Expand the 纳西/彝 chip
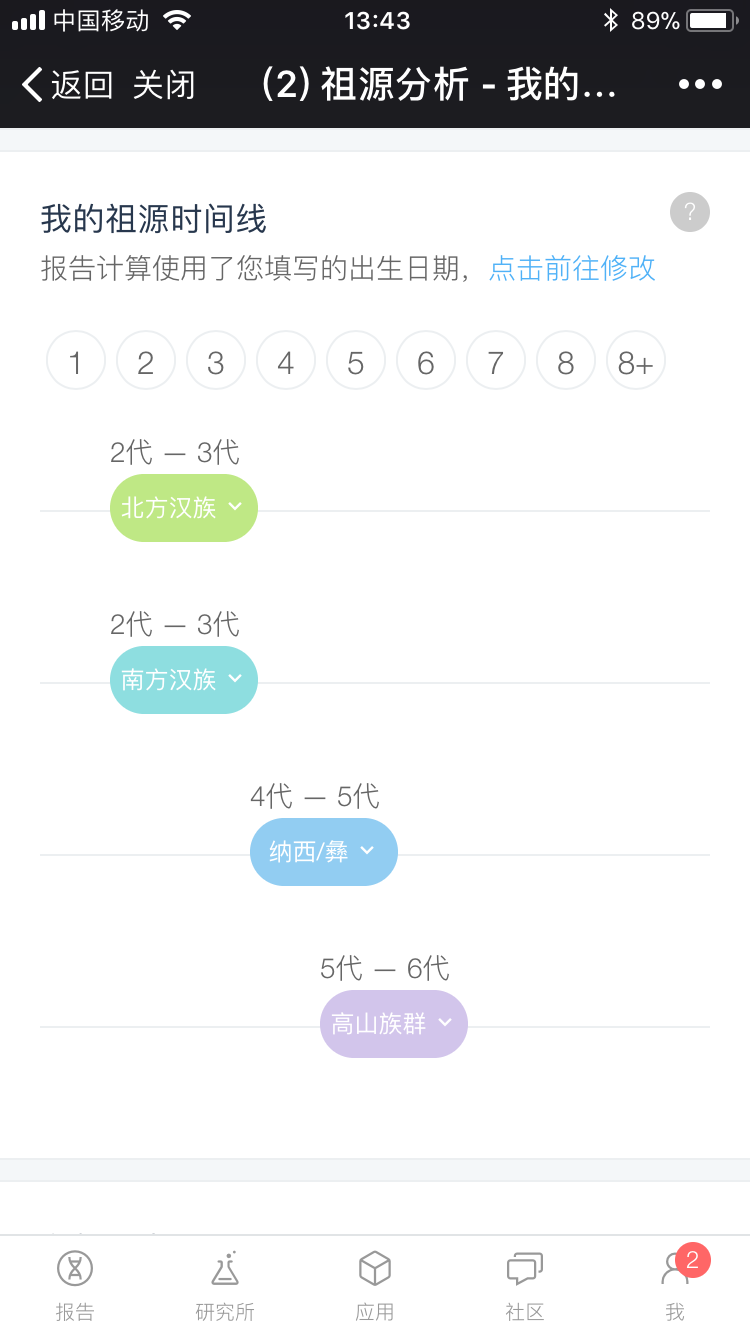The width and height of the screenshot is (750, 1334). pyautogui.click(x=324, y=852)
